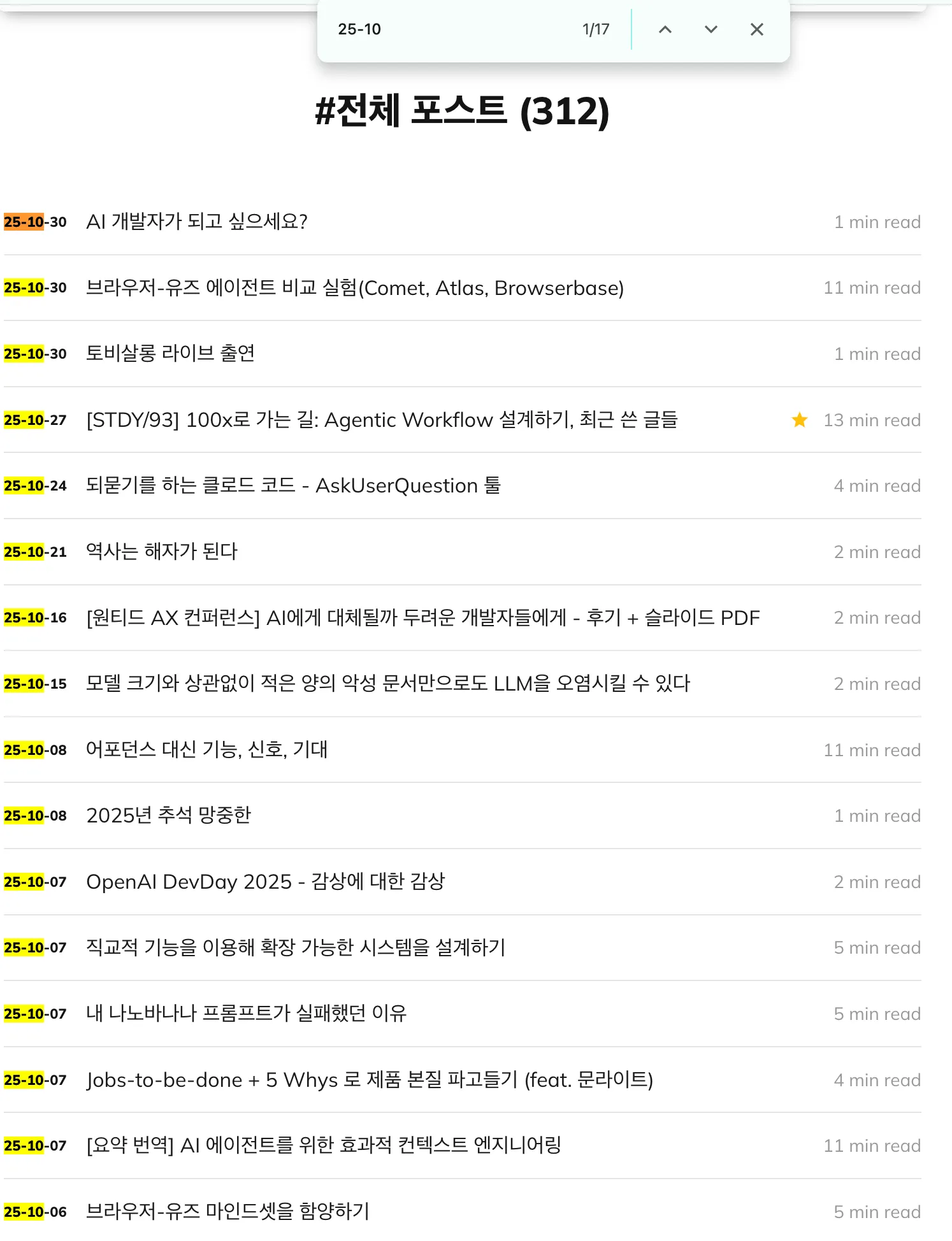Open the AskUserQuestion 툴 post
The height and width of the screenshot is (1241, 952).
coord(293,485)
